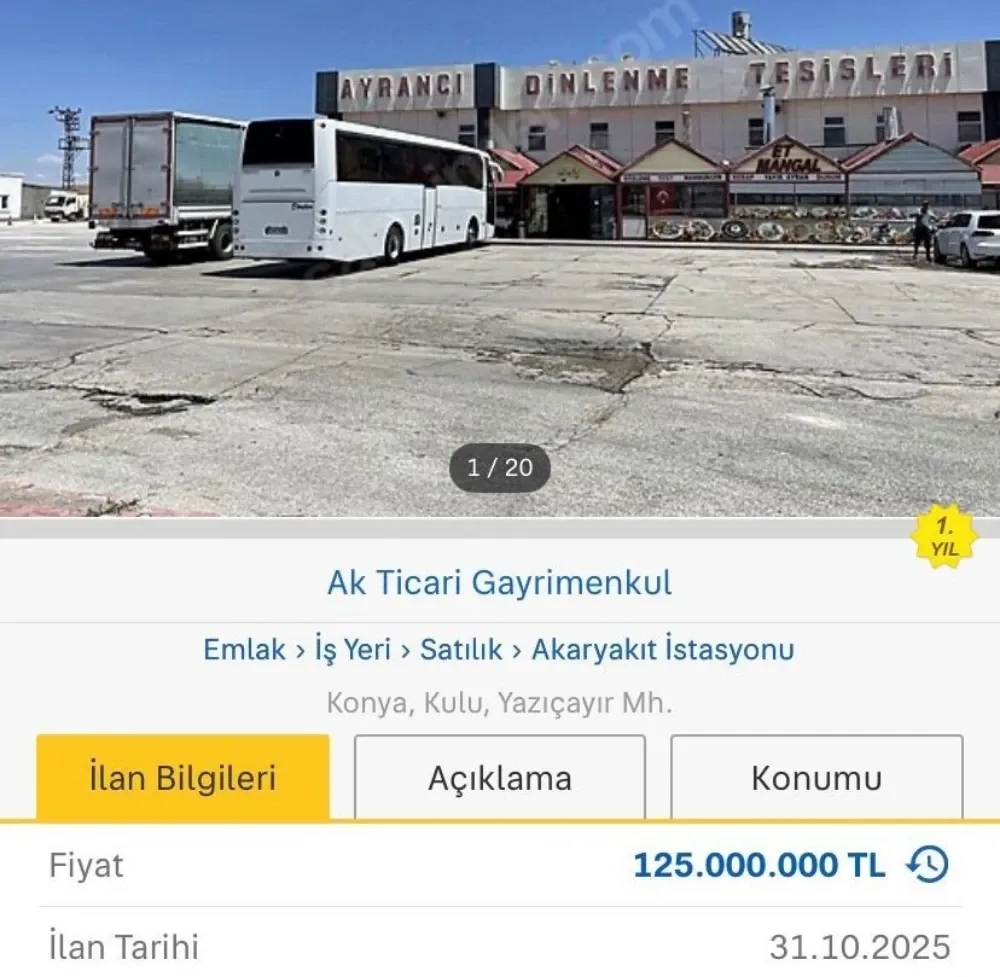Switch to the Konumu tab
This screenshot has width=1000, height=977.
click(816, 778)
